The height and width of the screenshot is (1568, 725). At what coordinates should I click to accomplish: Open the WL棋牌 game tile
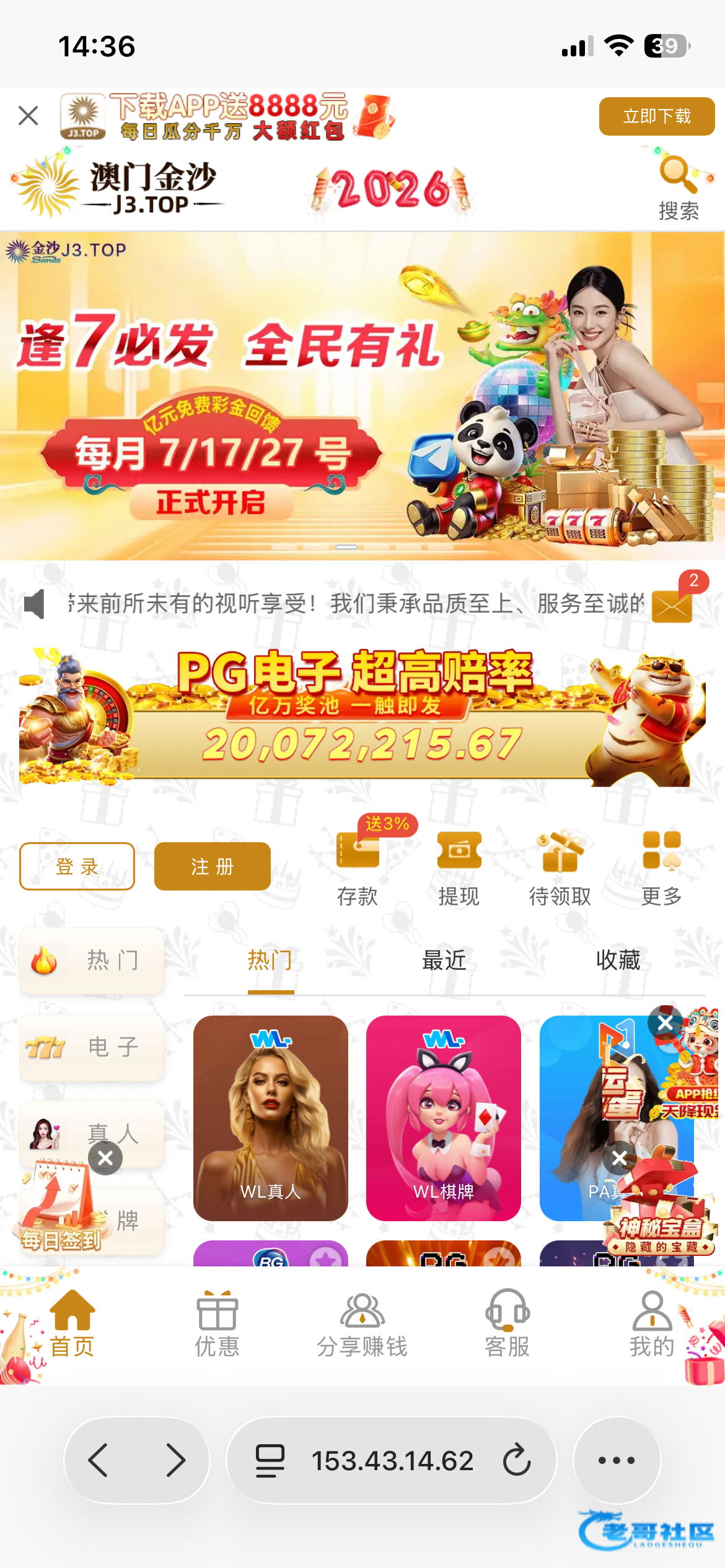tap(443, 1118)
